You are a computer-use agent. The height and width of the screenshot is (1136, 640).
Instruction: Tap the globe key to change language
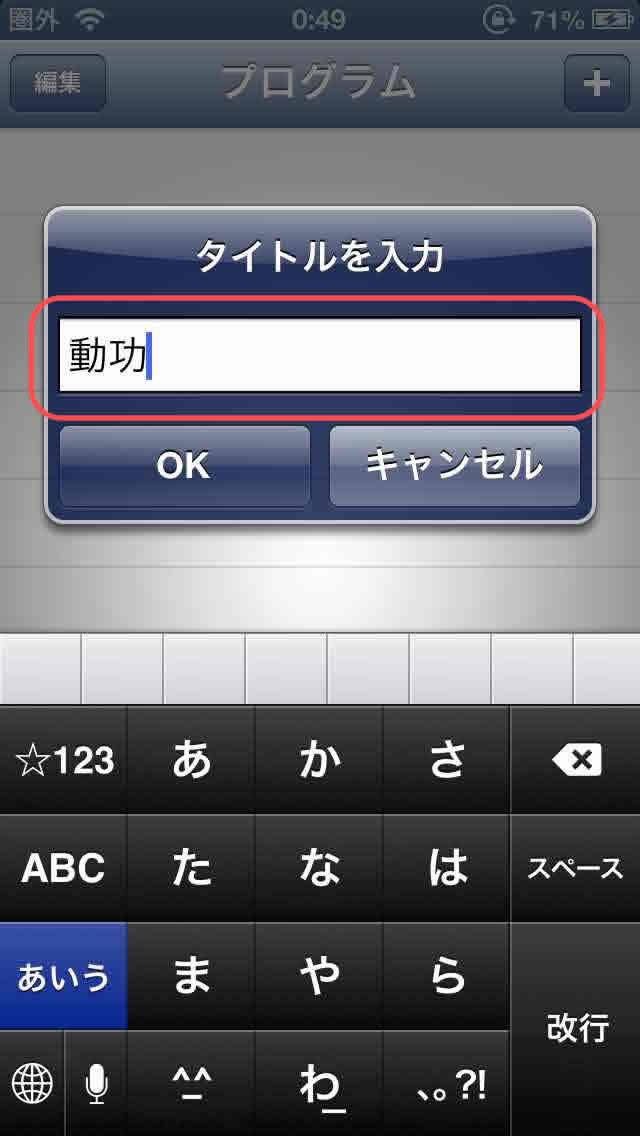tap(31, 1085)
